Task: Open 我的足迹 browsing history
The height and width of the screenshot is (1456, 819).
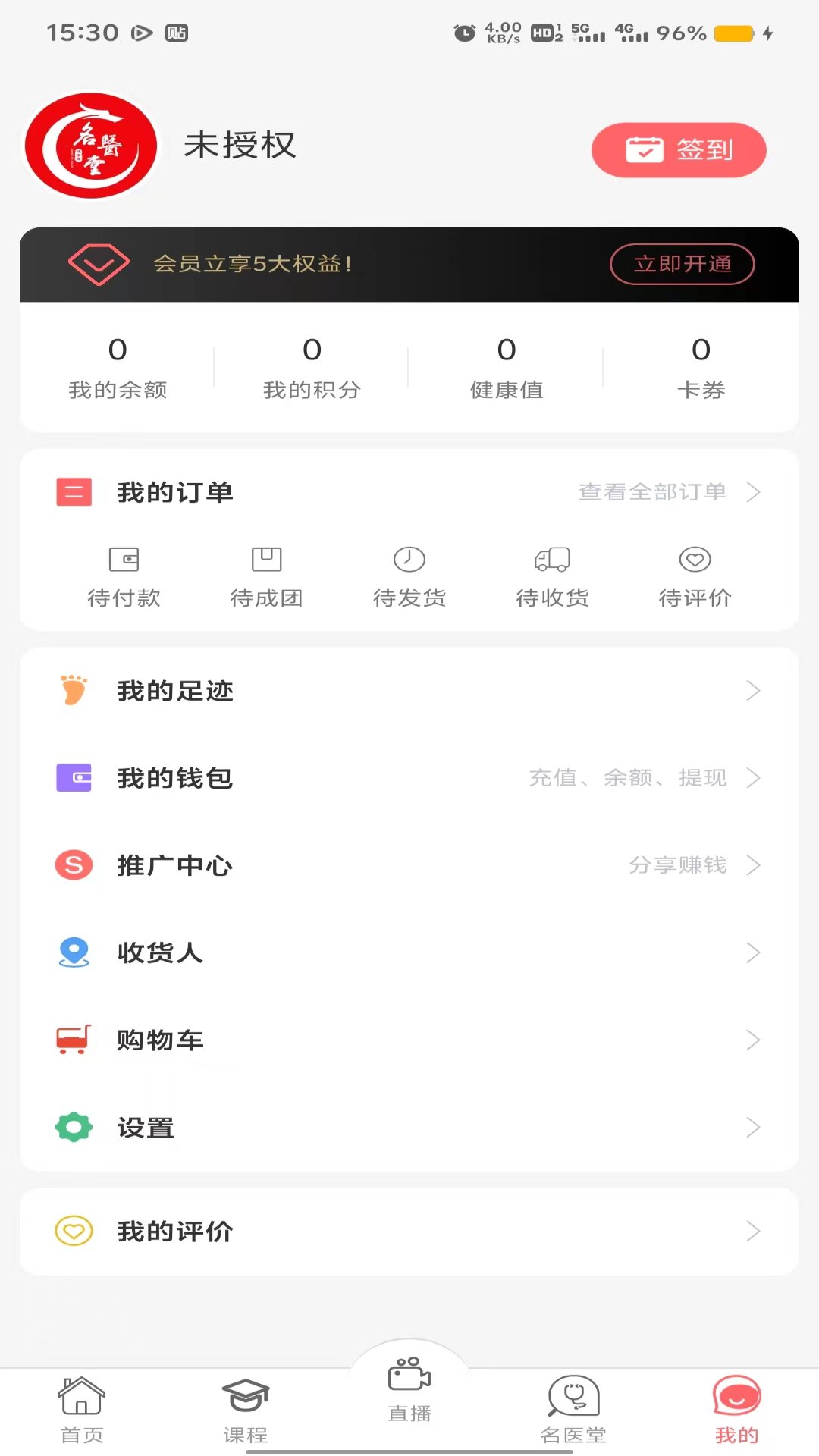Action: point(409,691)
